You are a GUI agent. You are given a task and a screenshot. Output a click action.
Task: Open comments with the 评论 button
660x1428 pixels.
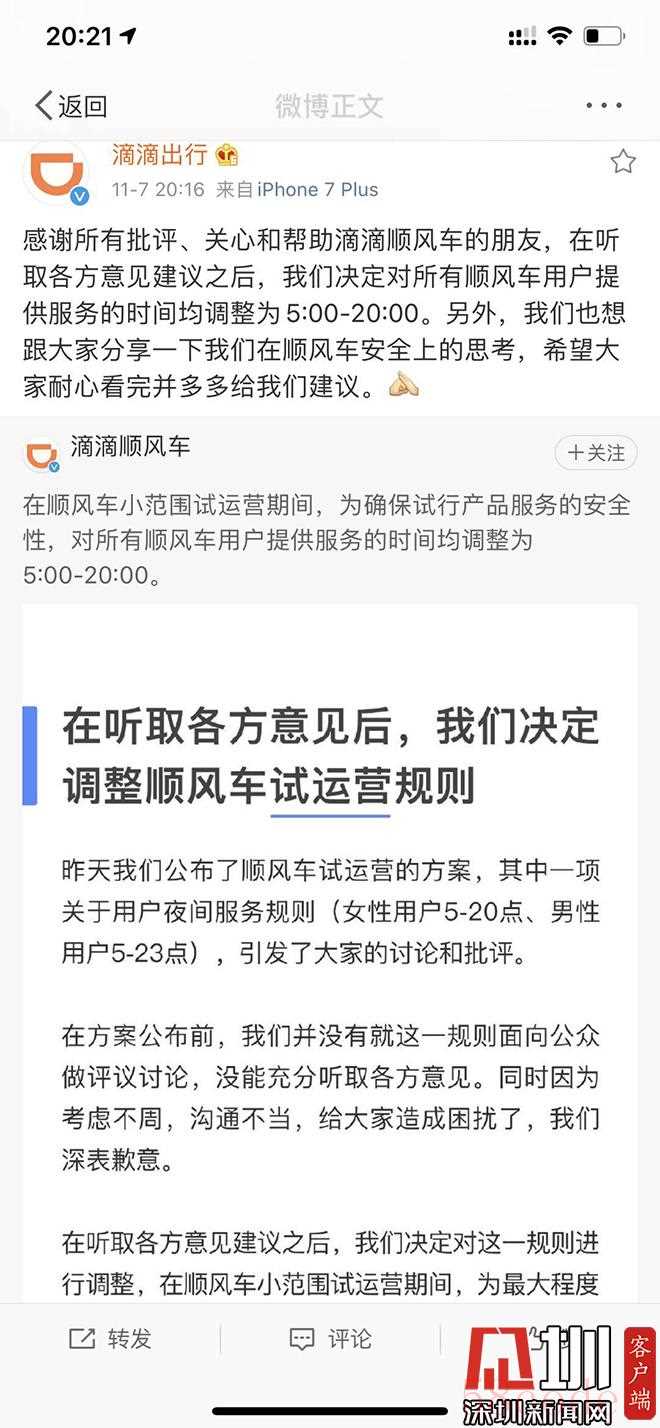[x=329, y=1338]
